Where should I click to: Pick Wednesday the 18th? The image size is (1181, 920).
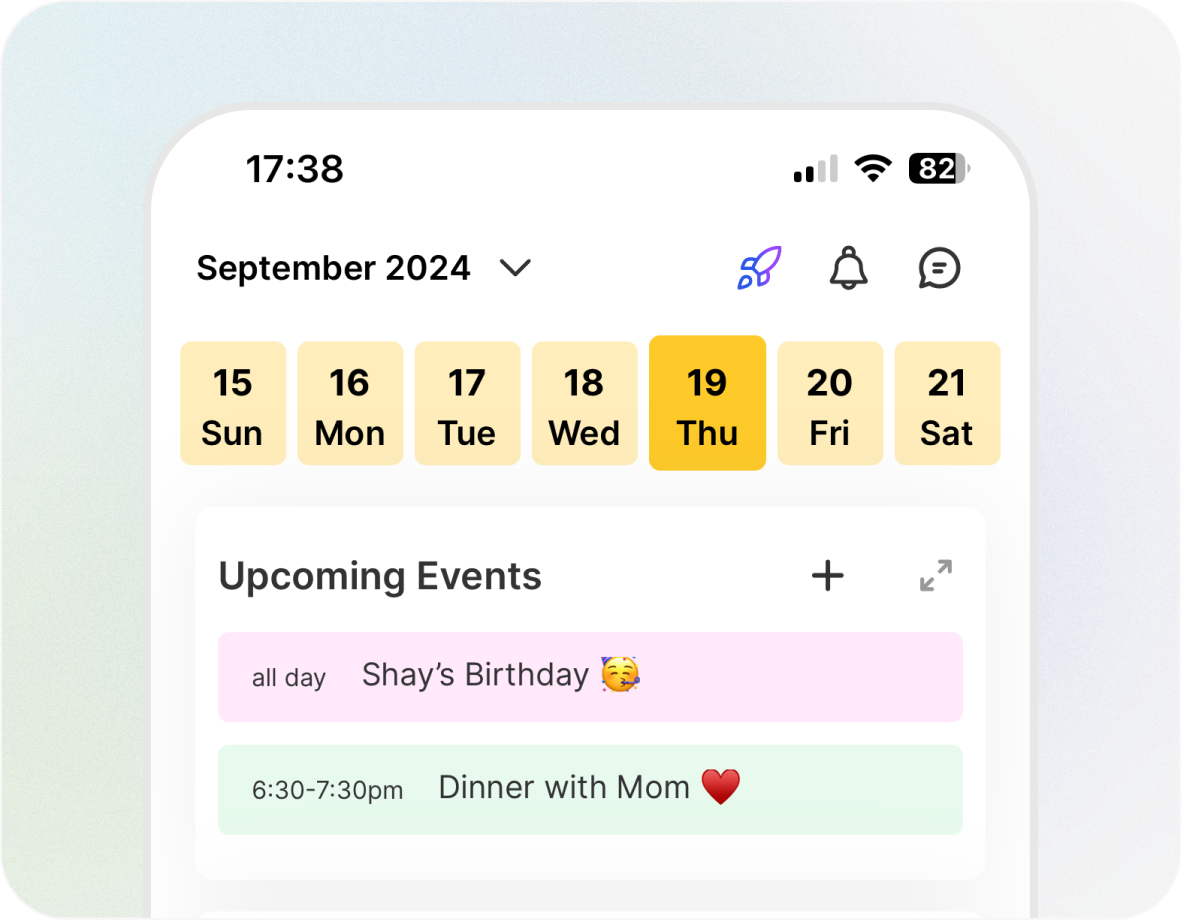point(584,404)
